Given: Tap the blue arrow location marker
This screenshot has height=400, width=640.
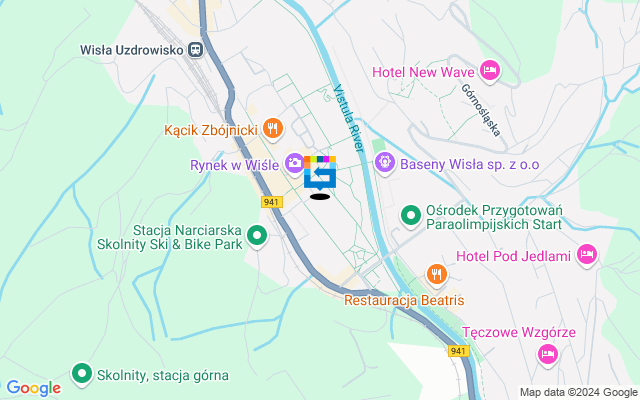Looking at the screenshot, I should point(320,176).
